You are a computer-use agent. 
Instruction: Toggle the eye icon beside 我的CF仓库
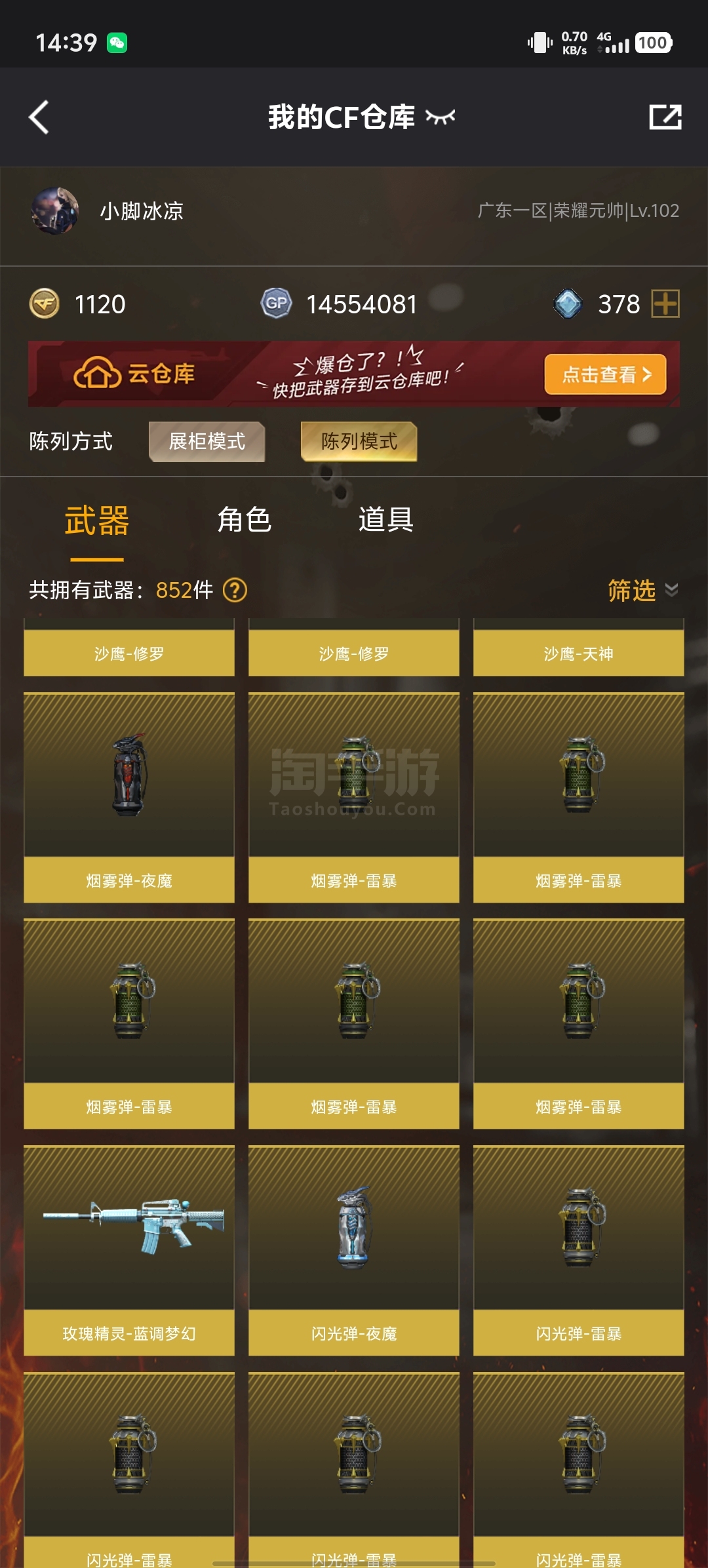(x=440, y=117)
